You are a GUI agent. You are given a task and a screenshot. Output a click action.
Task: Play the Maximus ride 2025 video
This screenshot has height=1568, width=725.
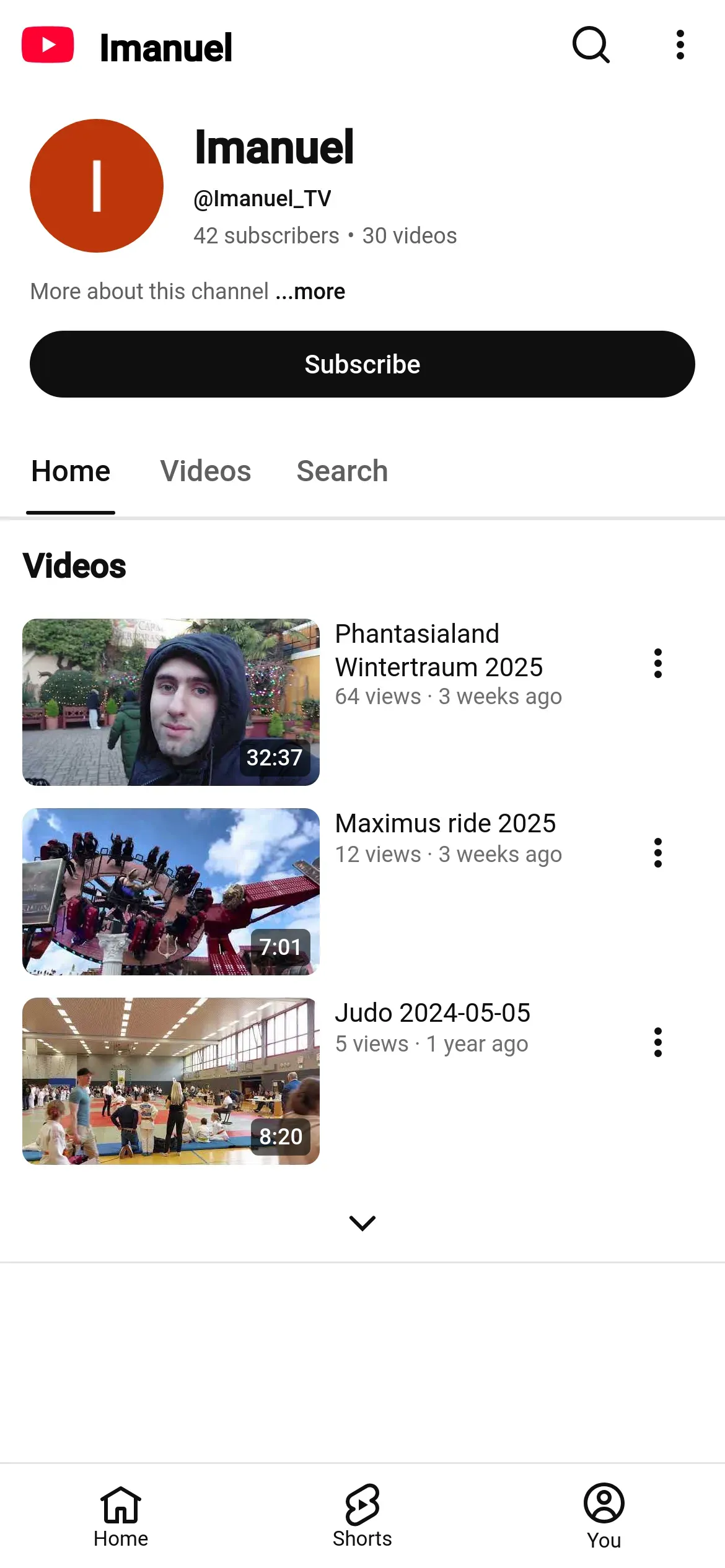(171, 892)
